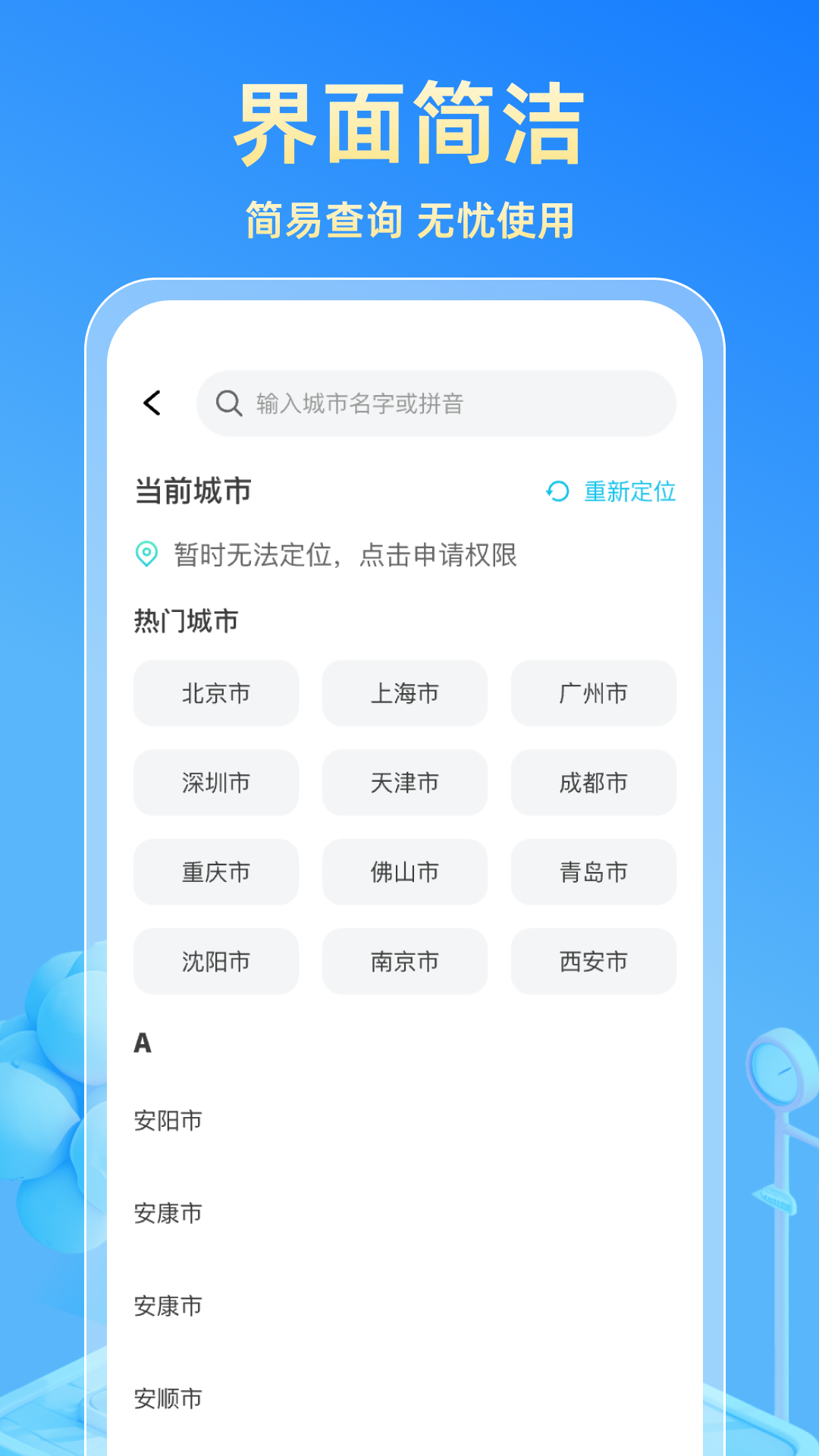Image resolution: width=819 pixels, height=1456 pixels.
Task: Tap the 佛山市 city chip
Action: point(404,873)
